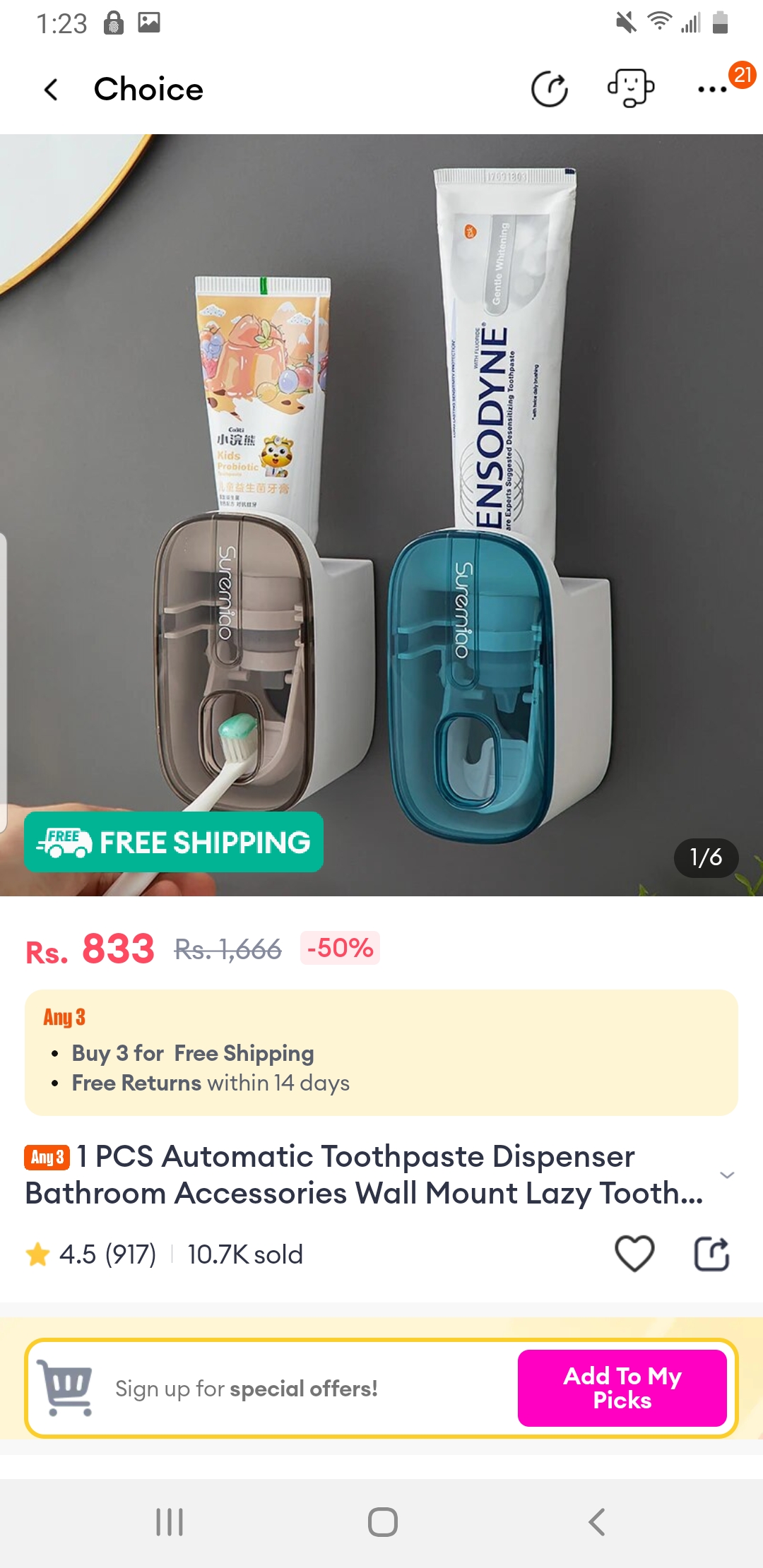Open the Any 3 offer details banner
763x1568 pixels.
click(381, 1052)
